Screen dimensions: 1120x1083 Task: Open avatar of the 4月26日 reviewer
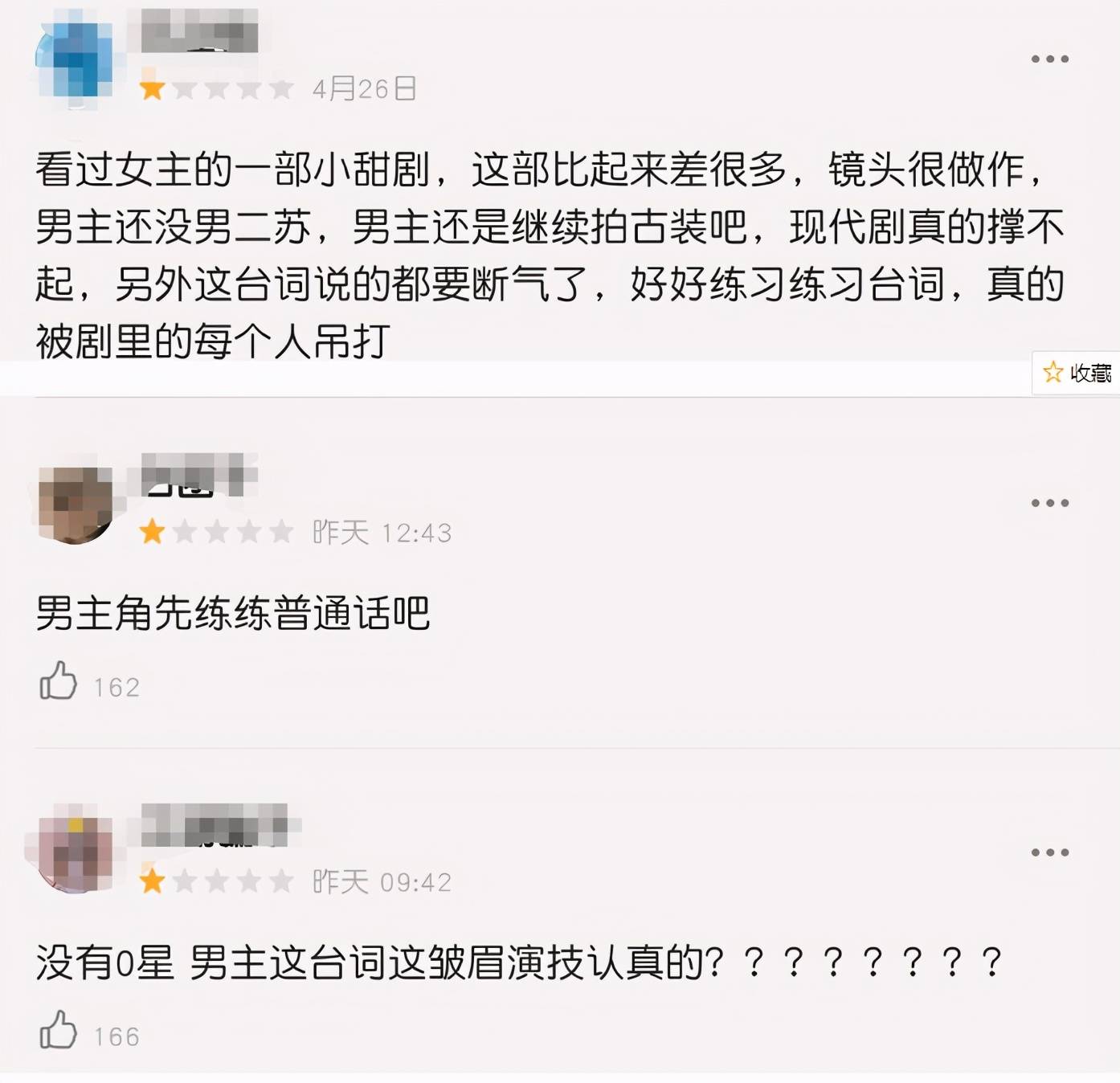click(76, 59)
